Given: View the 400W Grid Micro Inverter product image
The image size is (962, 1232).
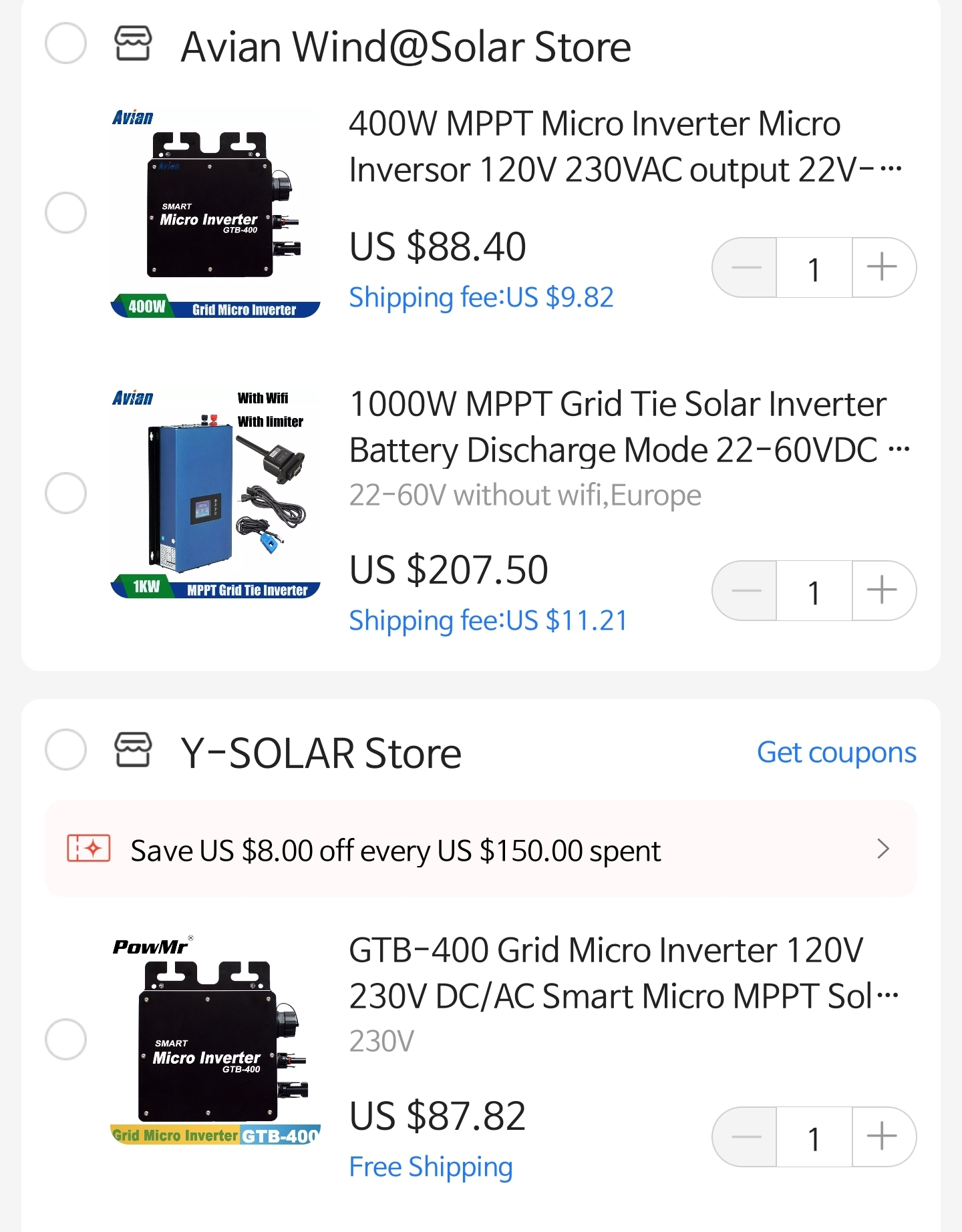Looking at the screenshot, I should [215, 213].
